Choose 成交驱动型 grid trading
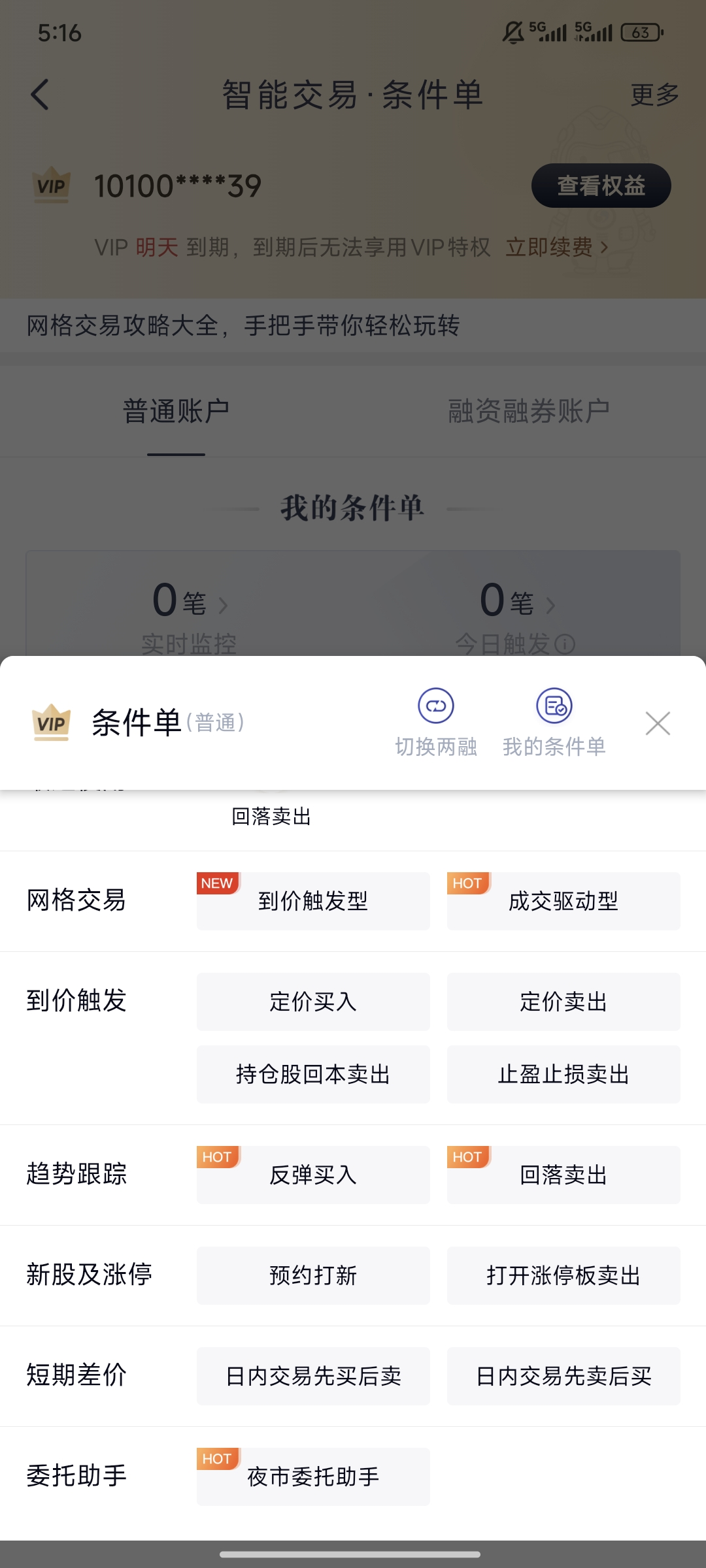The image size is (706, 1568). 563,901
